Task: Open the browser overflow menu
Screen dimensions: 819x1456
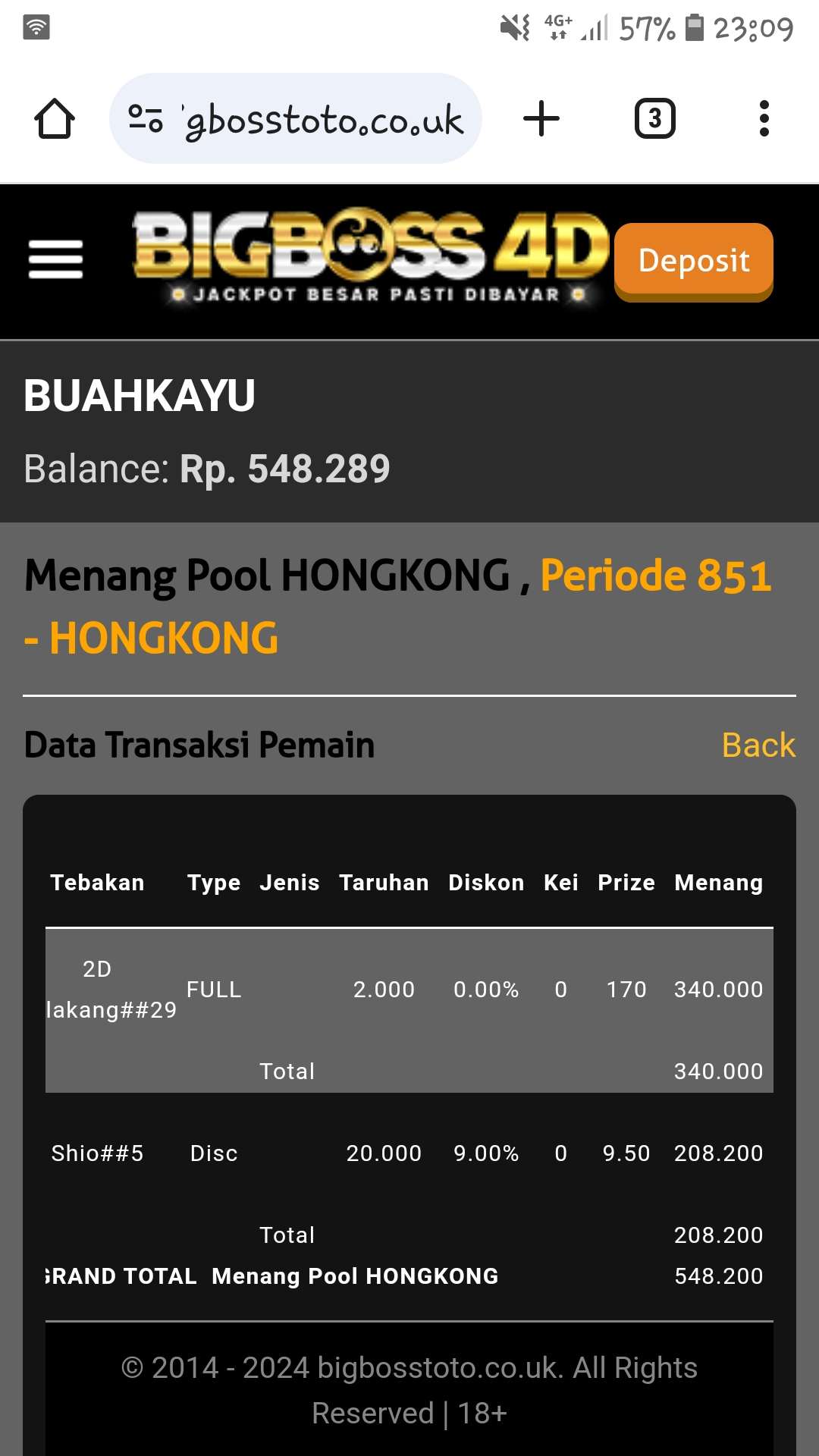Action: tap(764, 119)
